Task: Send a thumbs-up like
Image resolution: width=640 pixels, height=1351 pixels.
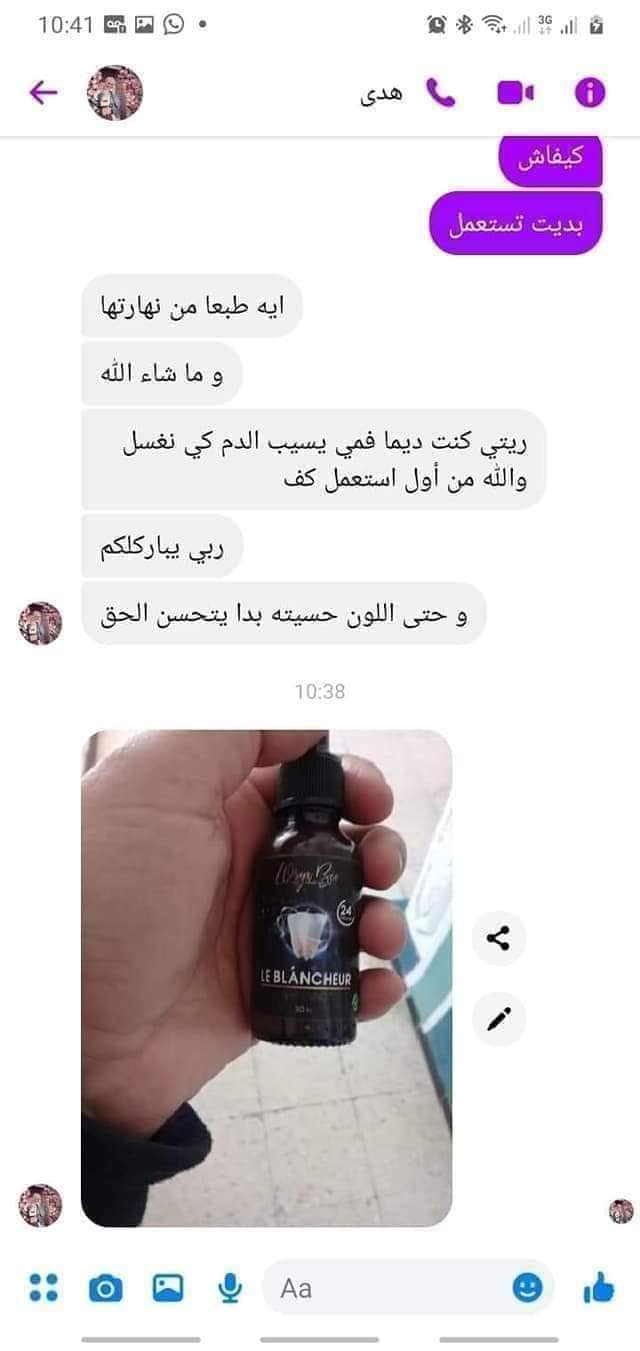Action: (599, 1288)
